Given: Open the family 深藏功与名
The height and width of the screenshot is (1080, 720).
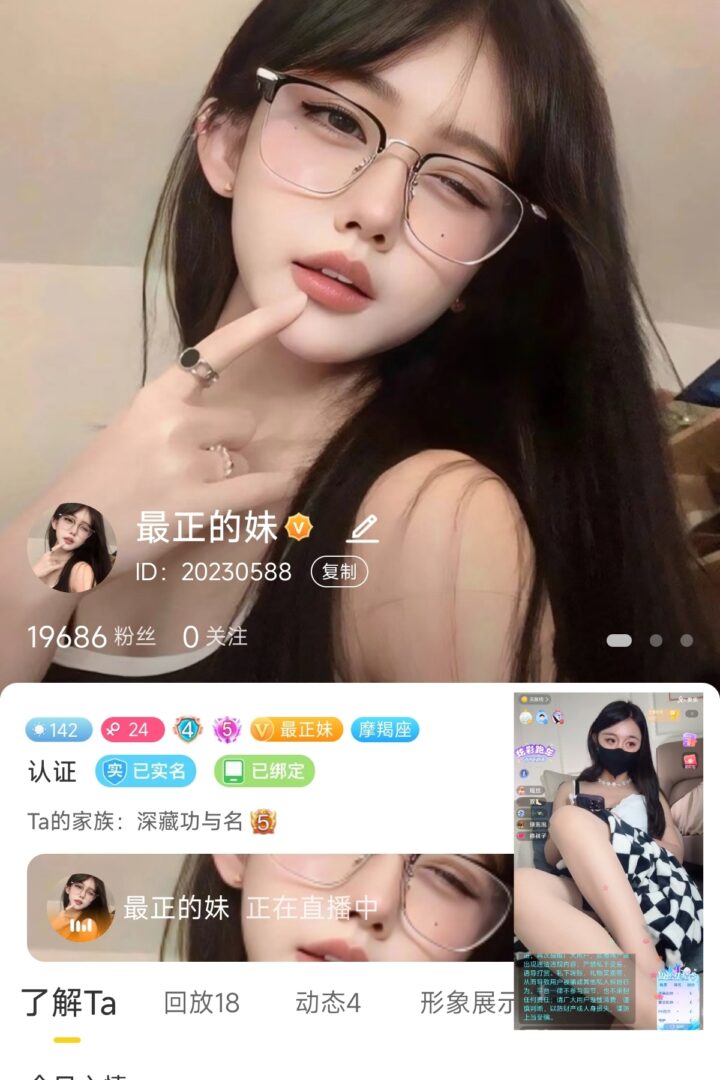Looking at the screenshot, I should [x=190, y=822].
